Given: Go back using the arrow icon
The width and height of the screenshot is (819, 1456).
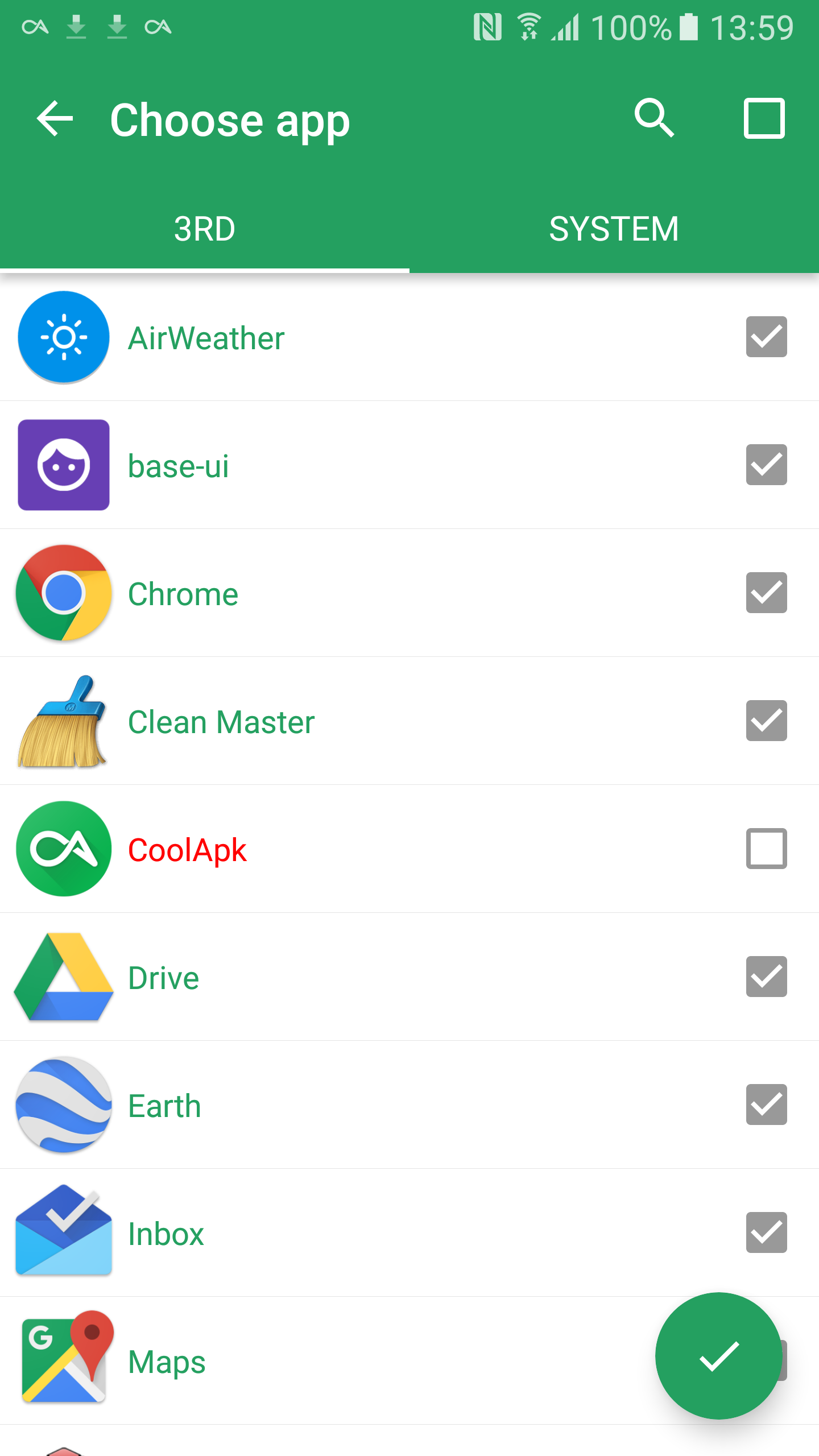Looking at the screenshot, I should click(55, 119).
